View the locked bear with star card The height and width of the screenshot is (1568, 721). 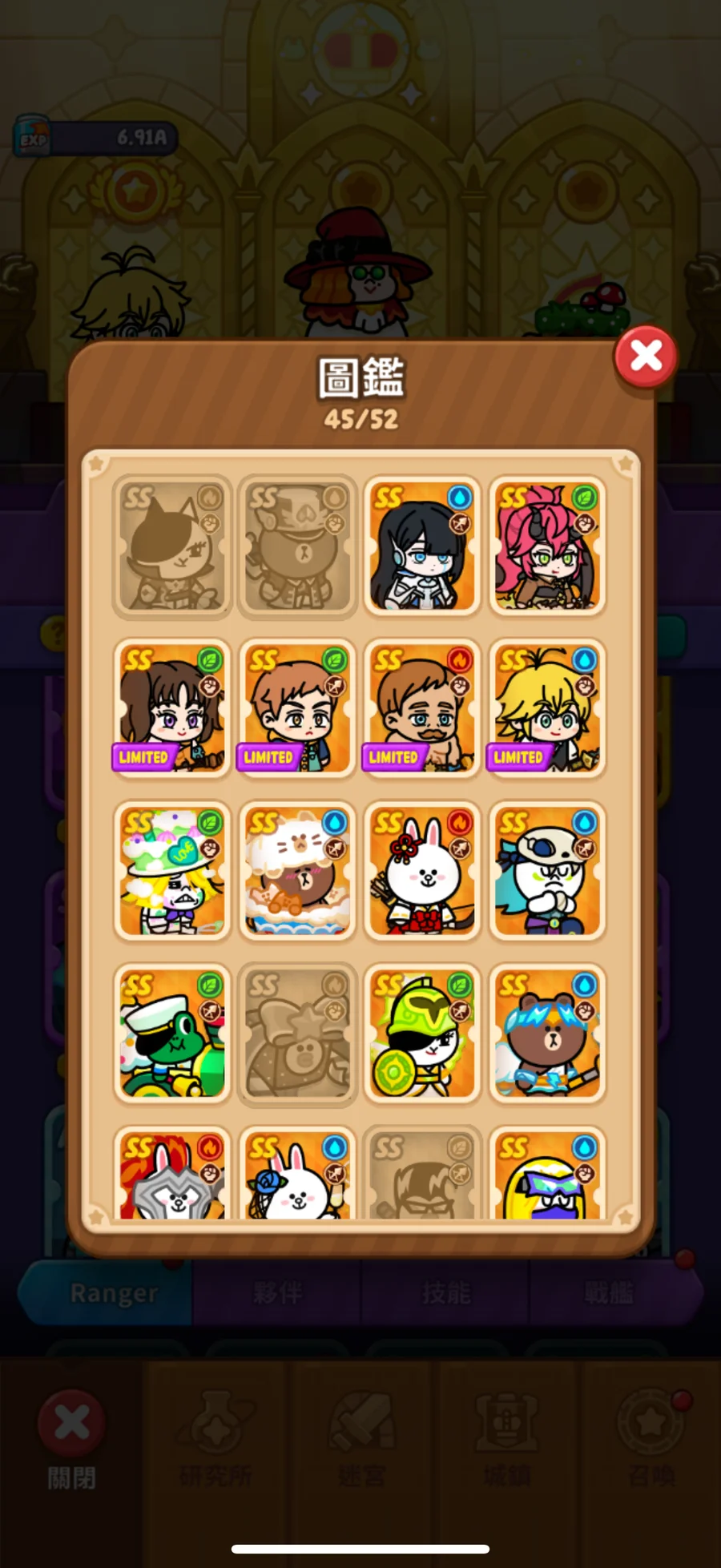[296, 1034]
